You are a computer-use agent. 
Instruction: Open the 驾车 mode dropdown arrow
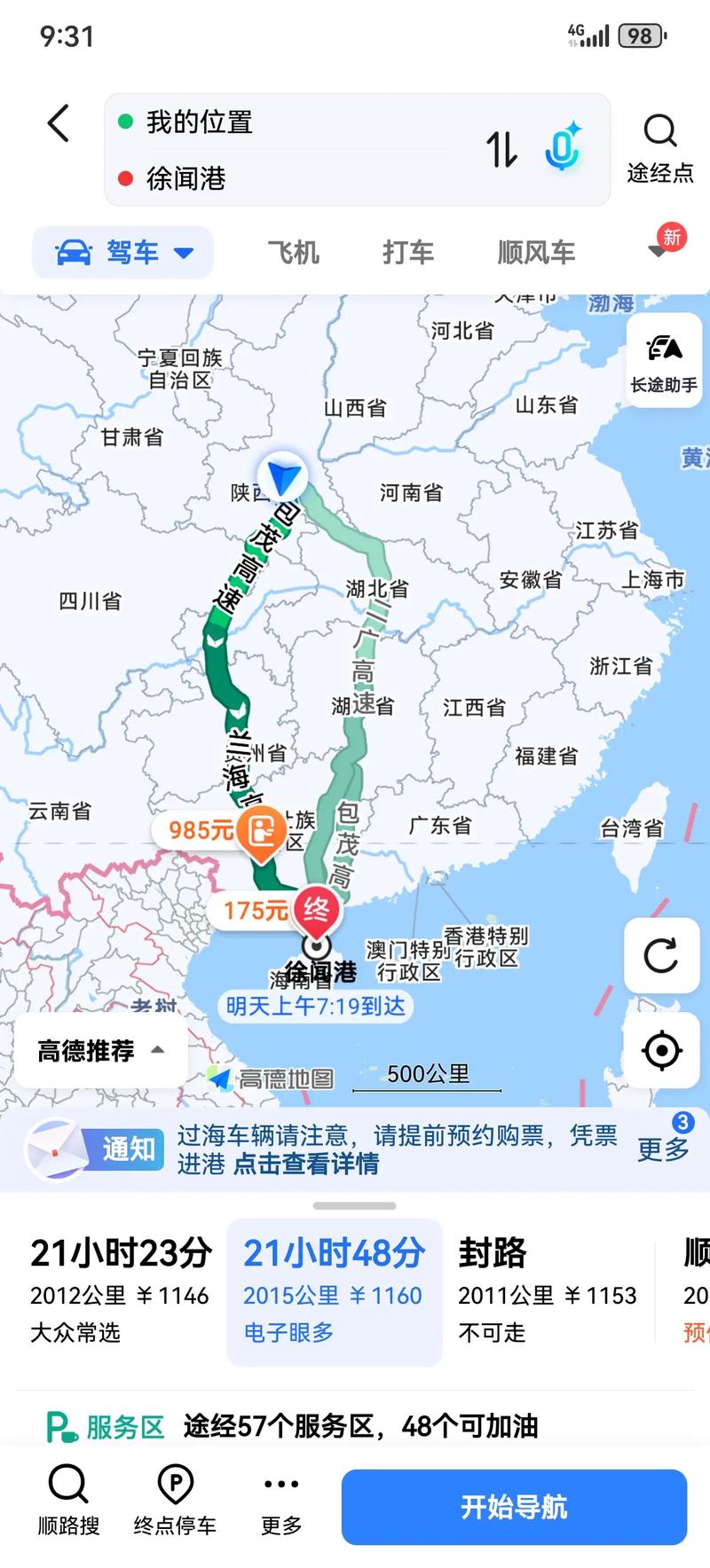[184, 252]
